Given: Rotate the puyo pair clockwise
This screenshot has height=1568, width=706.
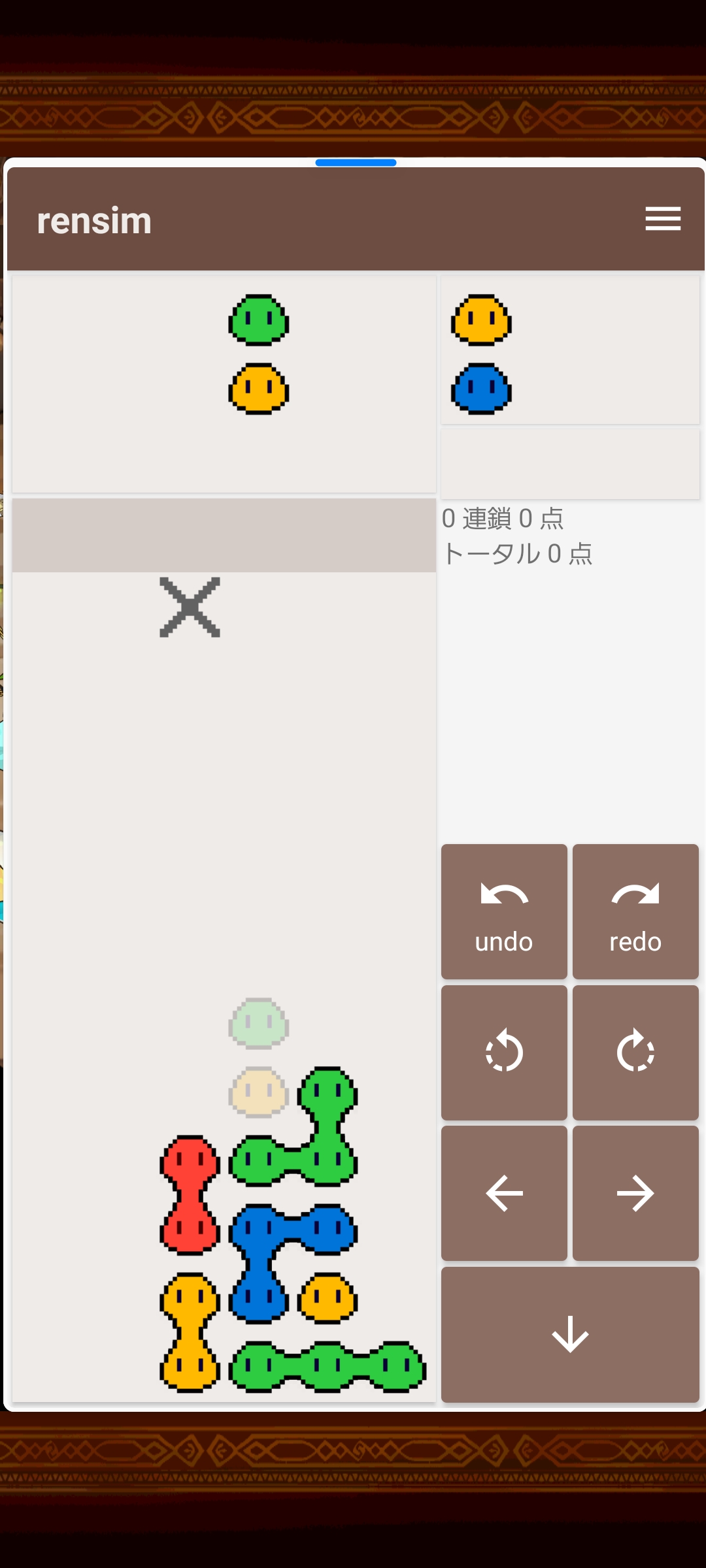Looking at the screenshot, I should (635, 1053).
